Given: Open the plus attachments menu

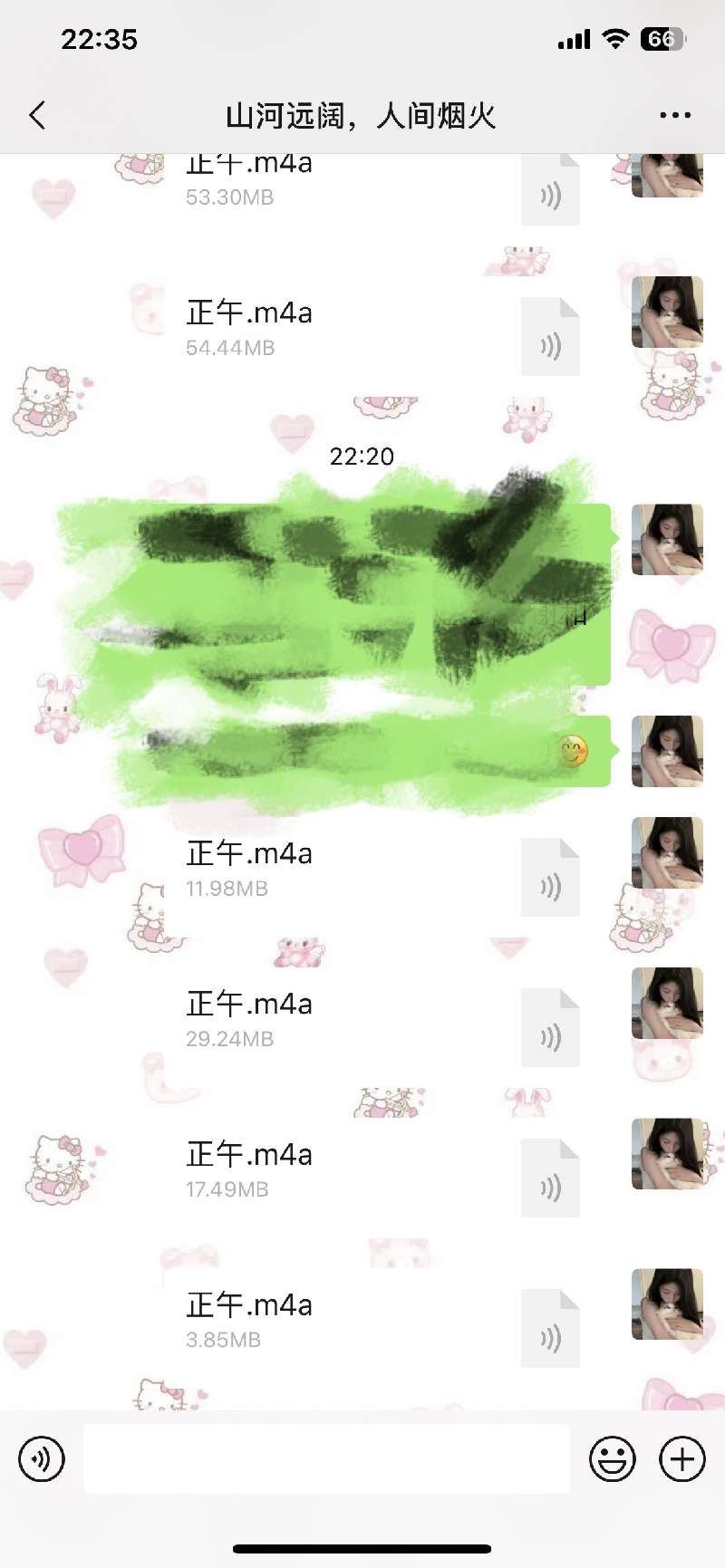Looking at the screenshot, I should point(682,1459).
